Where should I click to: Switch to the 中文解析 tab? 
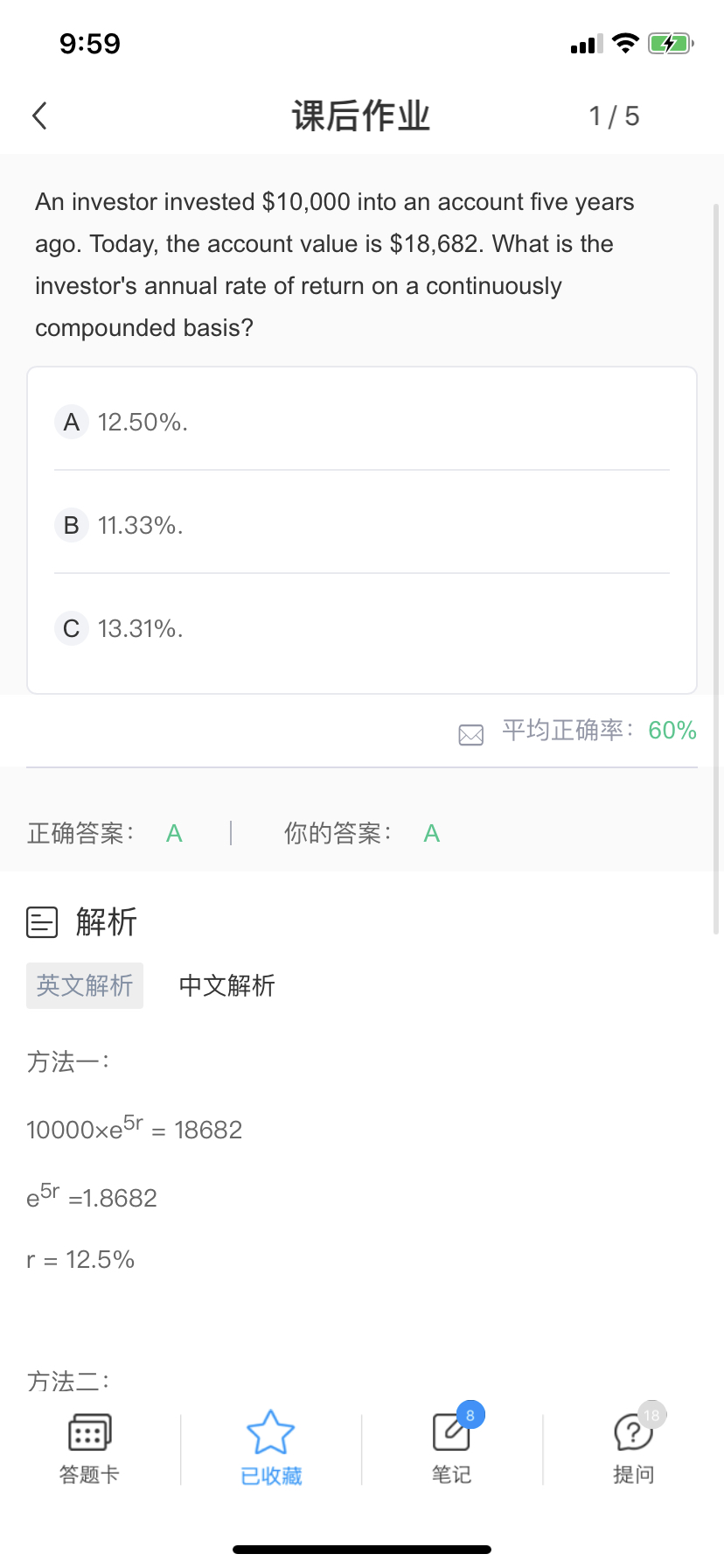(x=226, y=985)
